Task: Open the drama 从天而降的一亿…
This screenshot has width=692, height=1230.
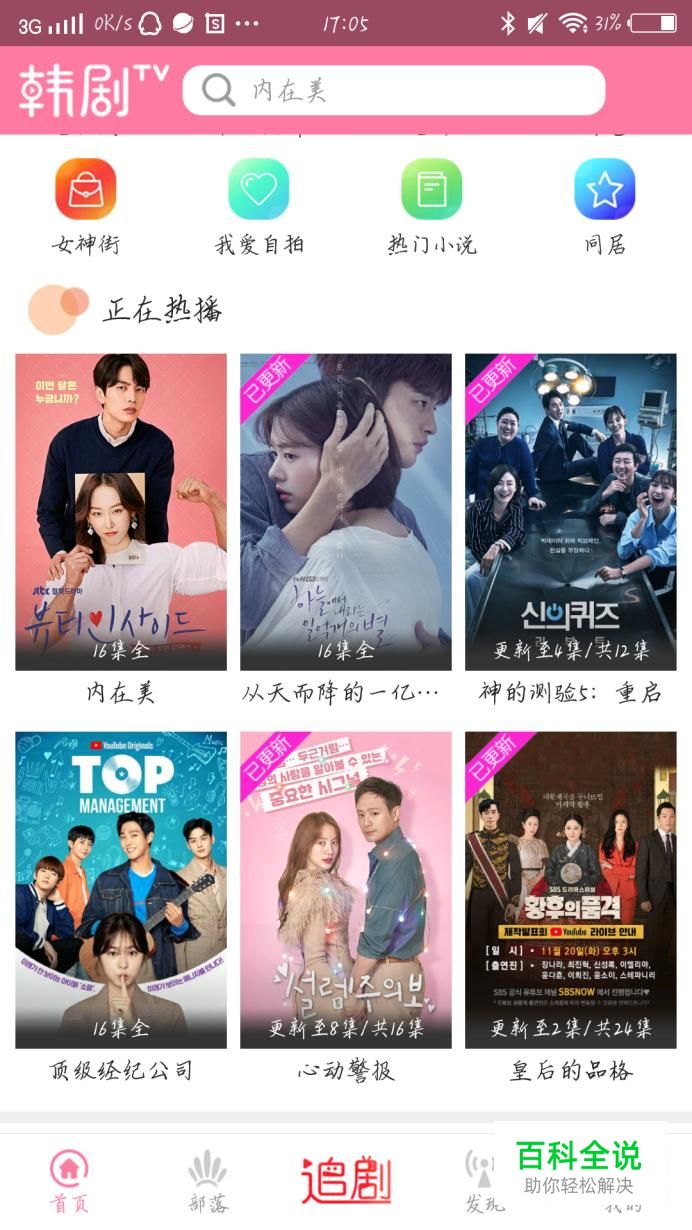Action: click(x=346, y=512)
